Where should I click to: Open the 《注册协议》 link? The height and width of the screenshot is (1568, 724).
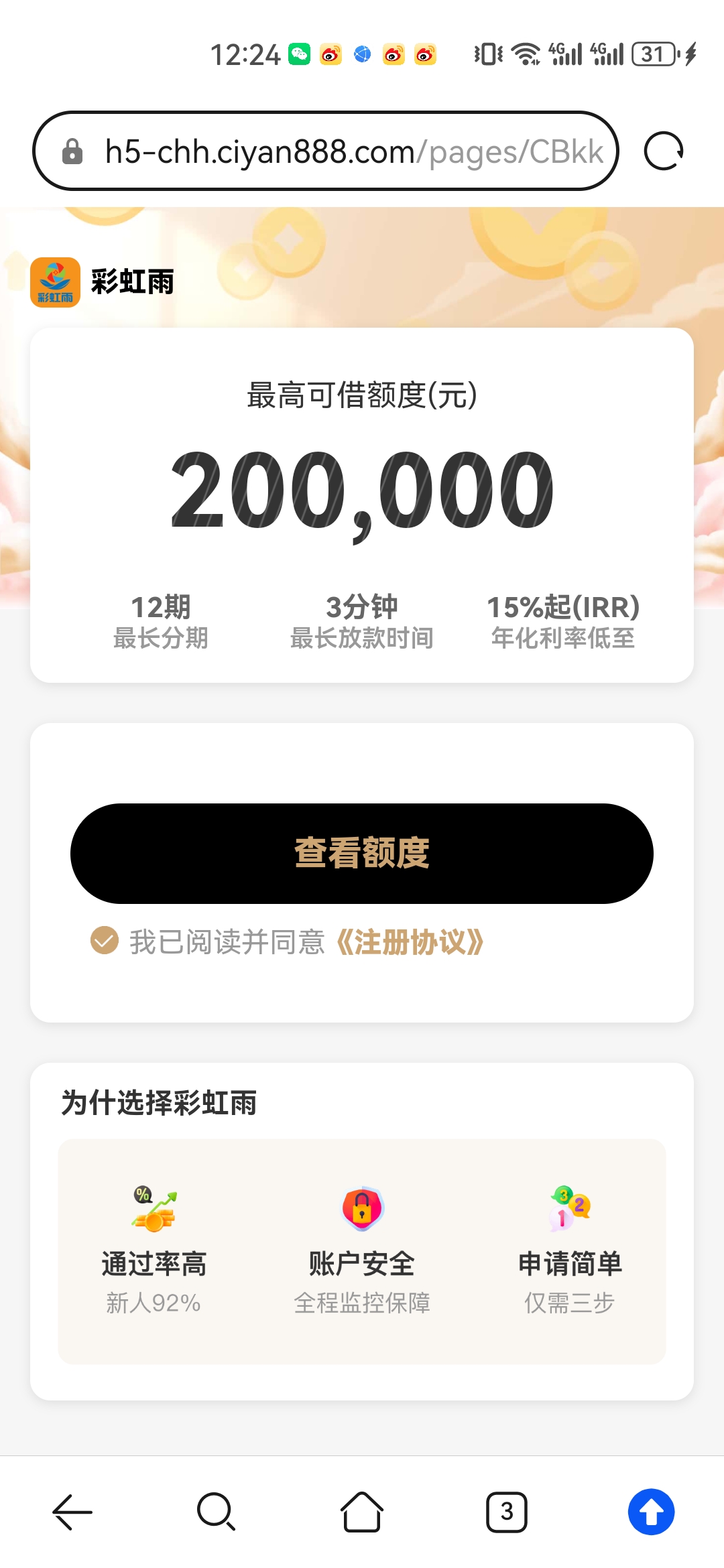click(x=410, y=941)
